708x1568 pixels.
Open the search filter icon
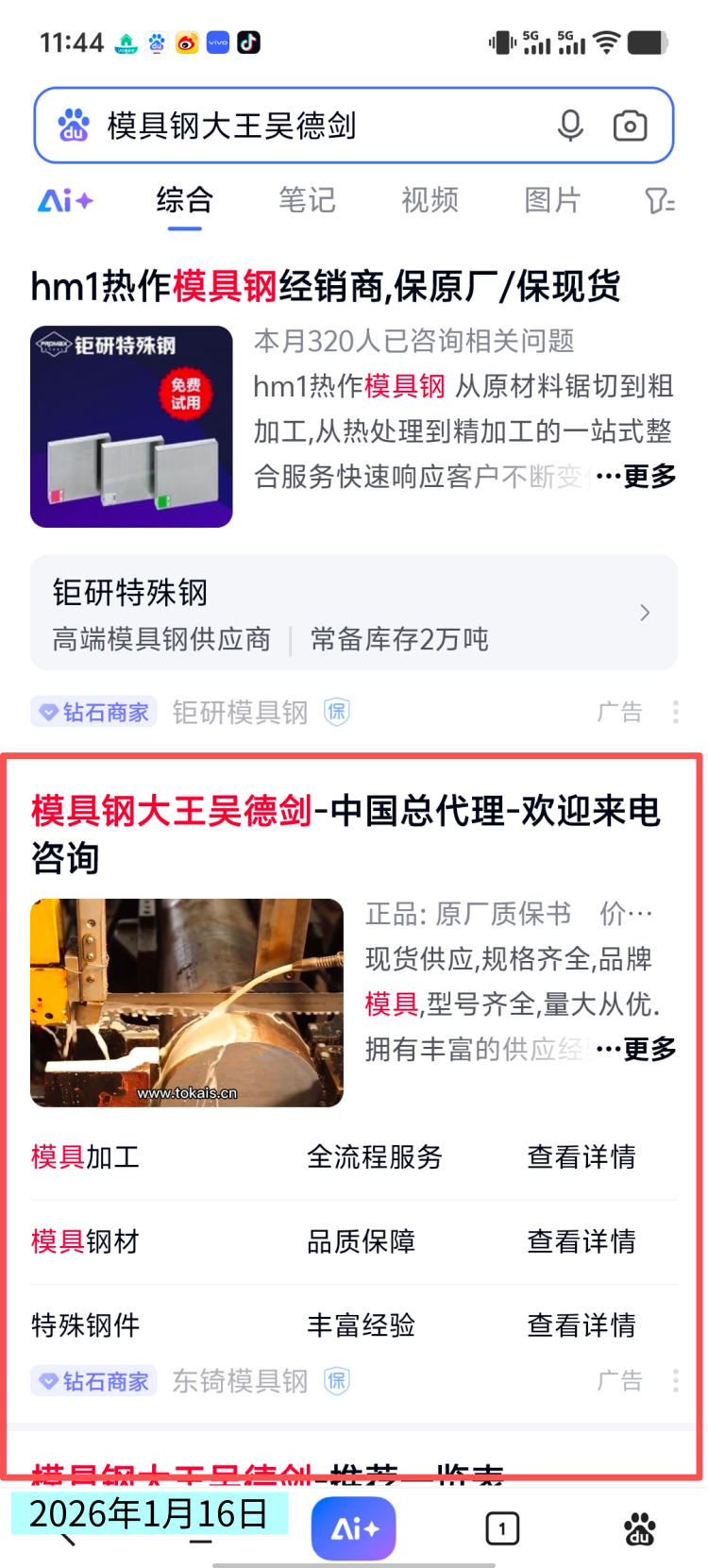pyautogui.click(x=659, y=200)
